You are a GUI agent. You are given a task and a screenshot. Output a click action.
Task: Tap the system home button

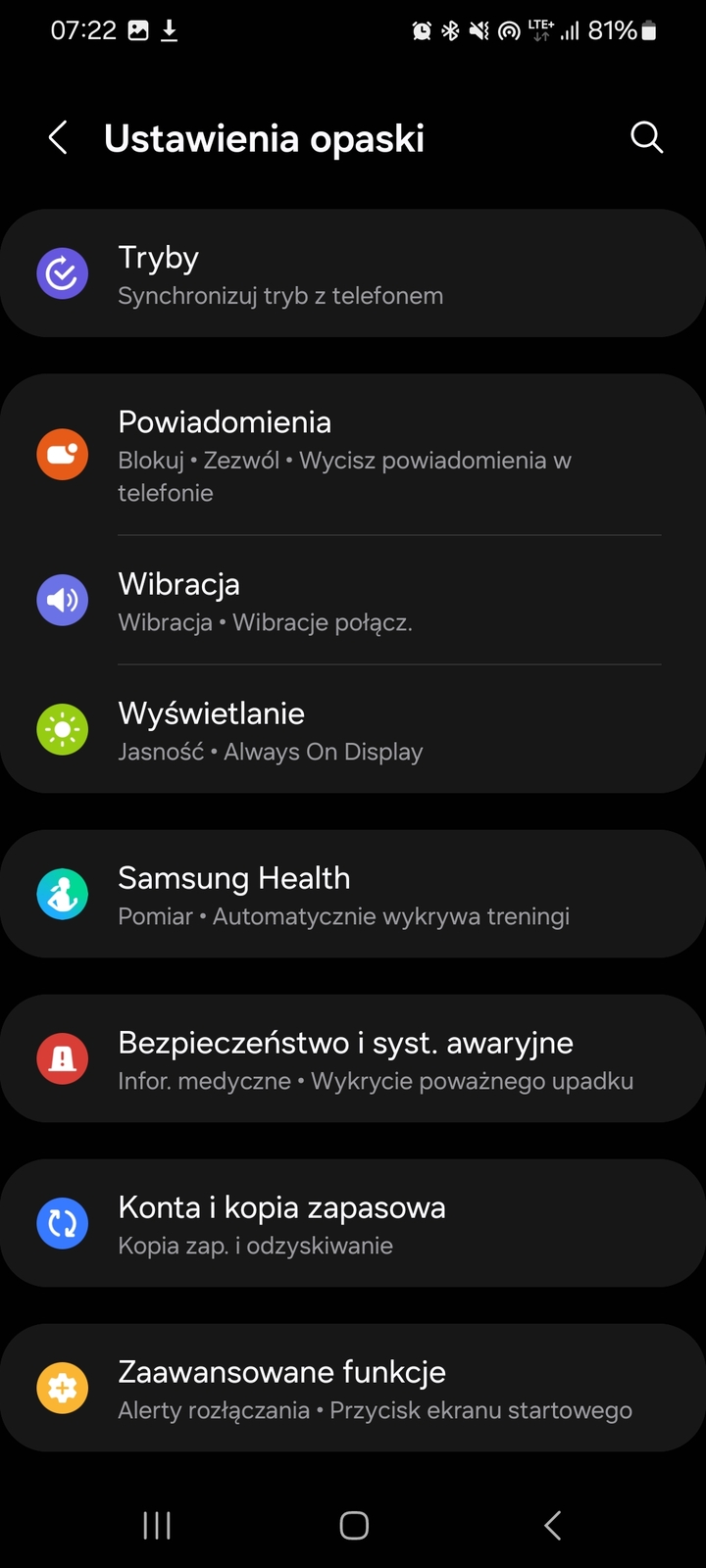pyautogui.click(x=353, y=1525)
